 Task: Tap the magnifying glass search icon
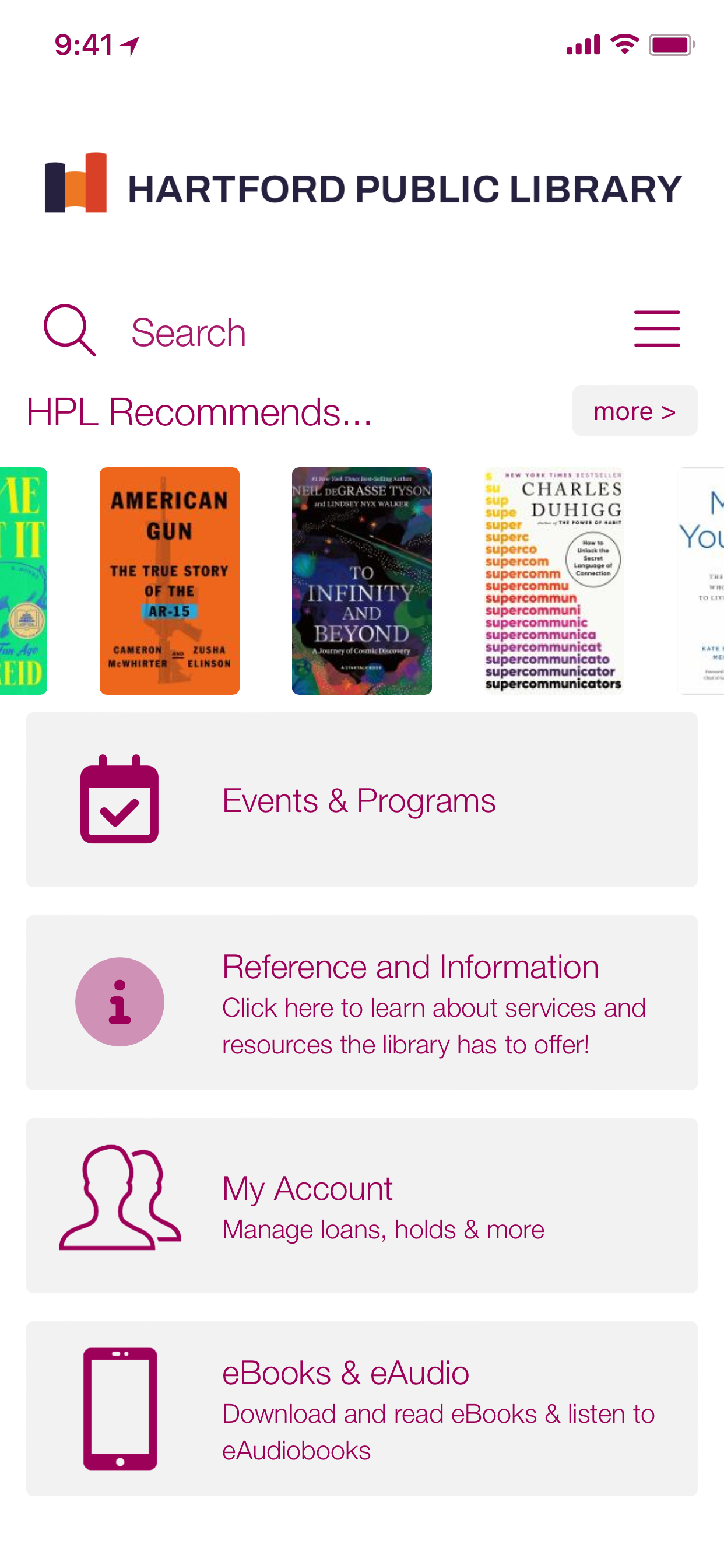[69, 331]
